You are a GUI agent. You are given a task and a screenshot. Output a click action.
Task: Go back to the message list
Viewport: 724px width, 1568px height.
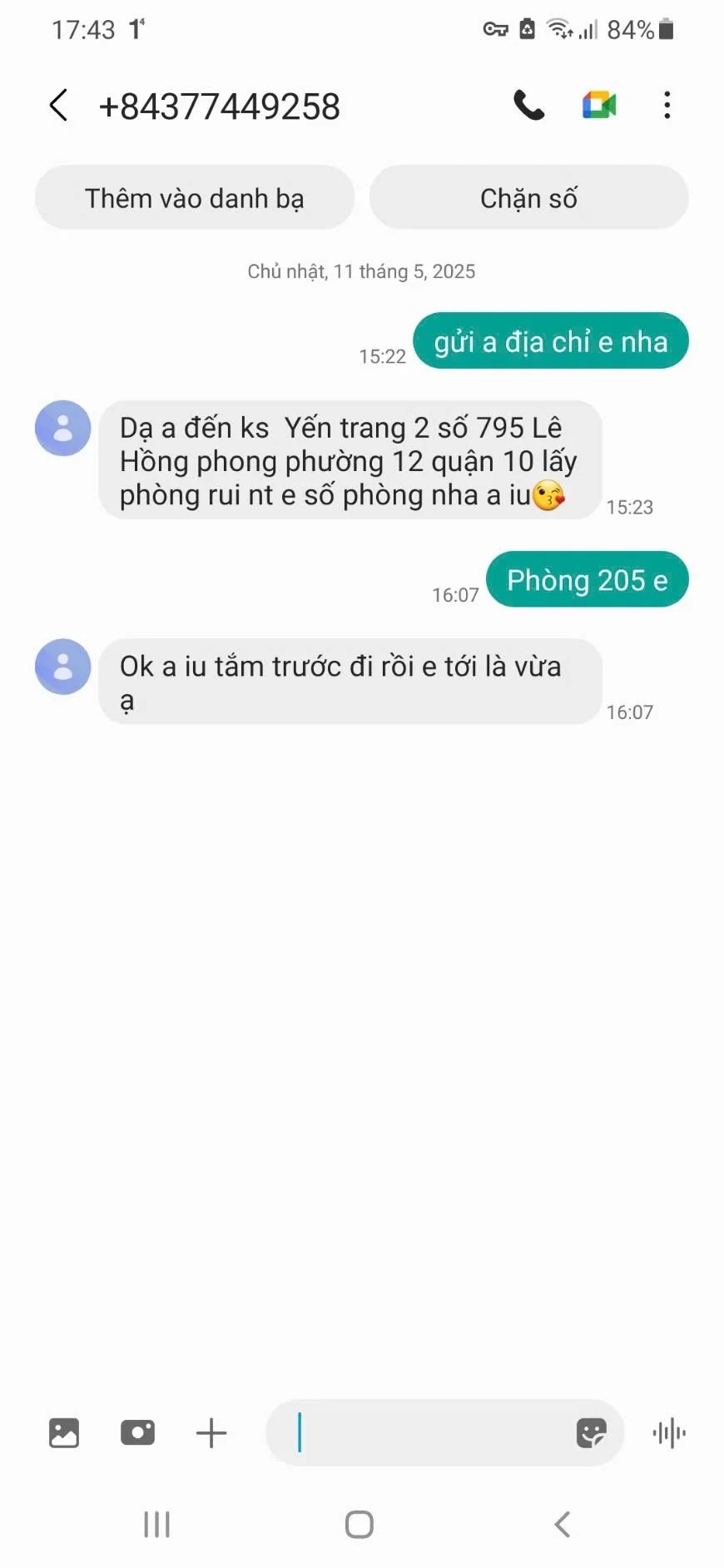pyautogui.click(x=58, y=106)
